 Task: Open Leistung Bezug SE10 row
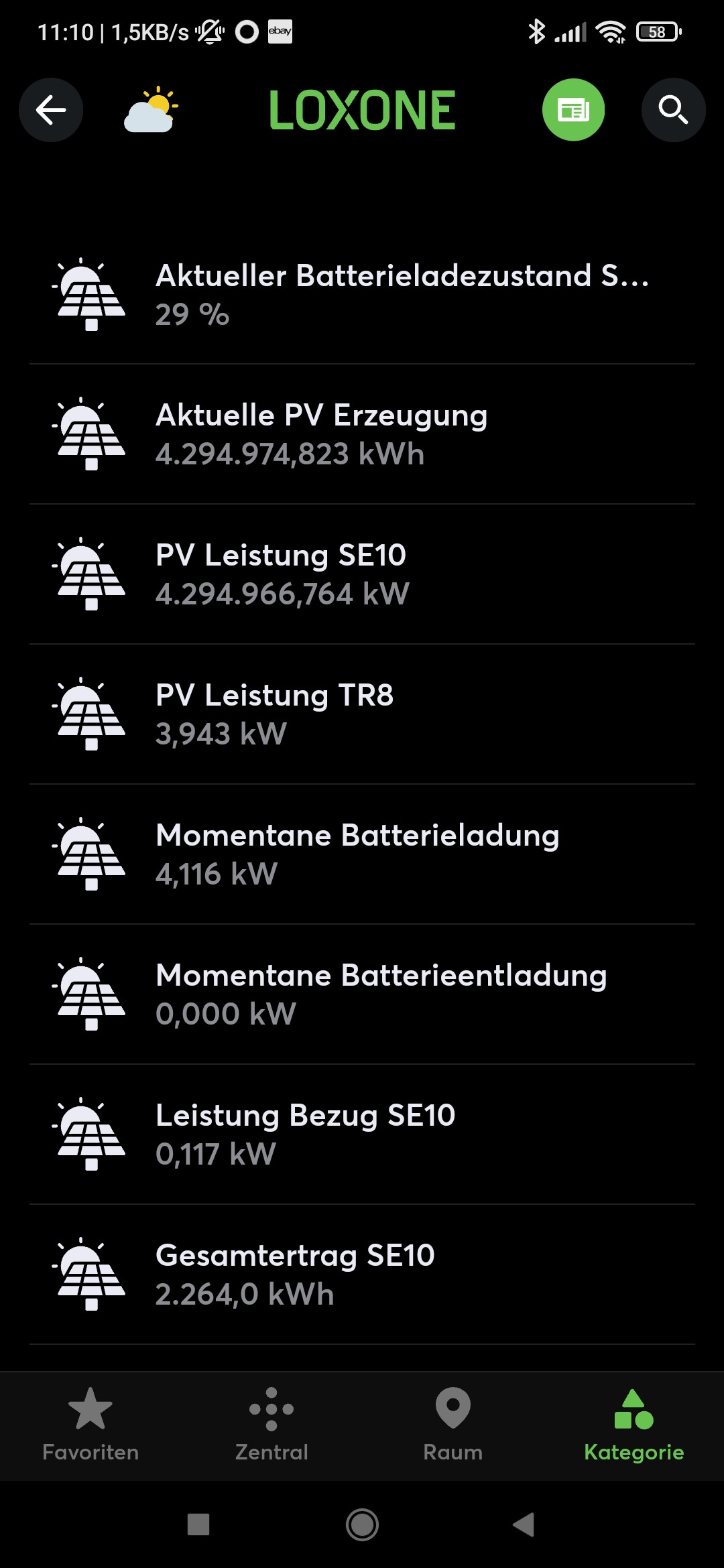pos(362,1134)
